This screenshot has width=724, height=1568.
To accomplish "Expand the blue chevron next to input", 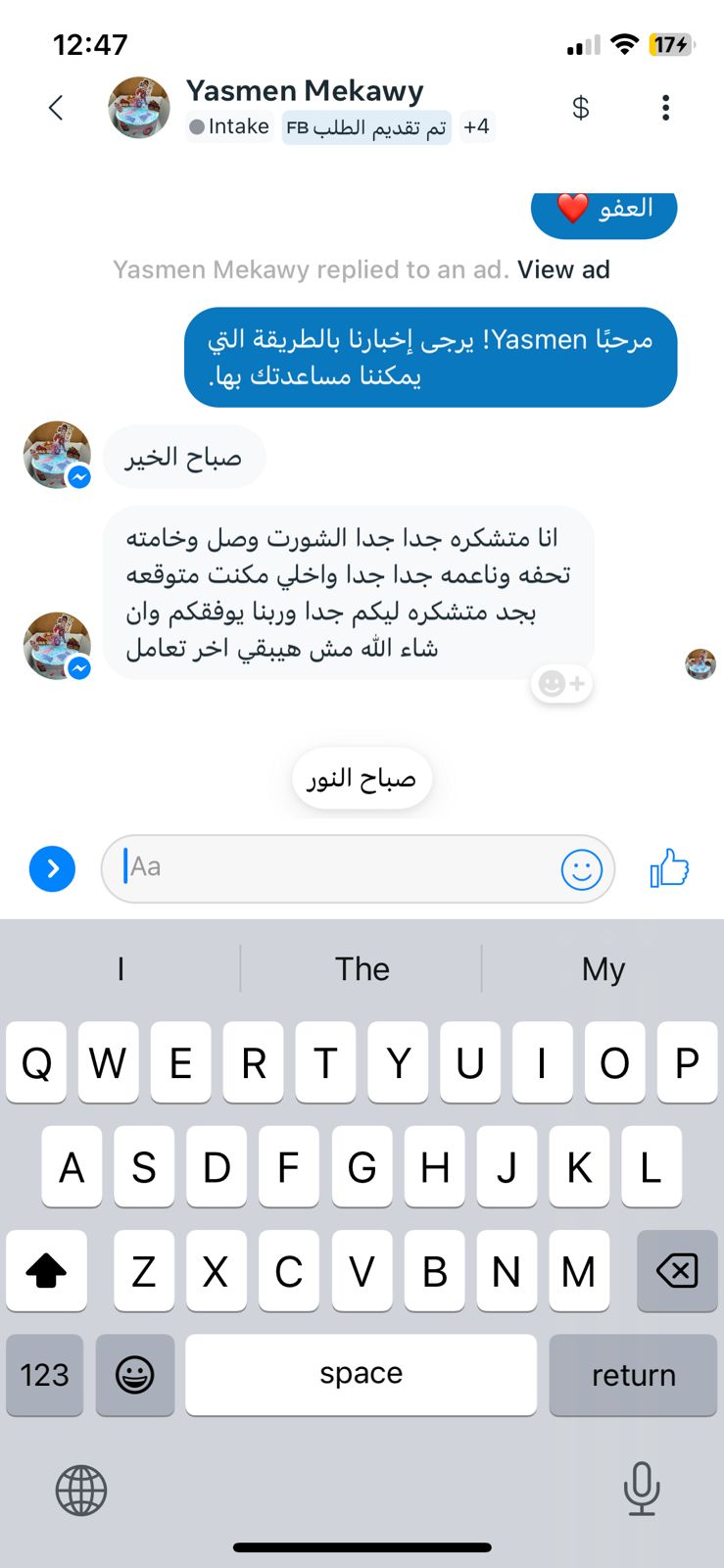I will coord(52,869).
